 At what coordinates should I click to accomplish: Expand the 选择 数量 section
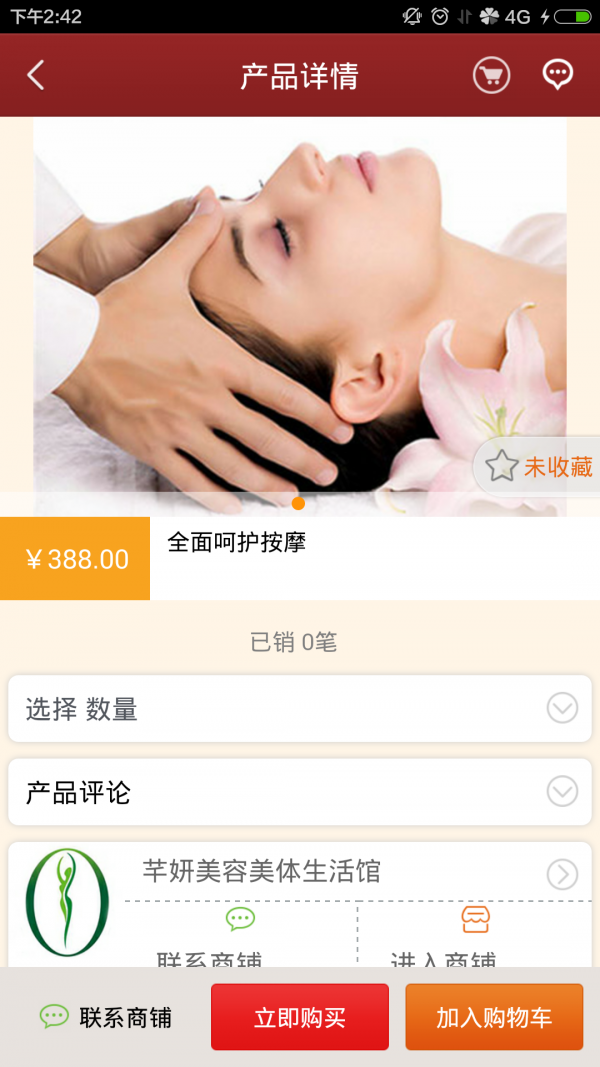tap(300, 709)
